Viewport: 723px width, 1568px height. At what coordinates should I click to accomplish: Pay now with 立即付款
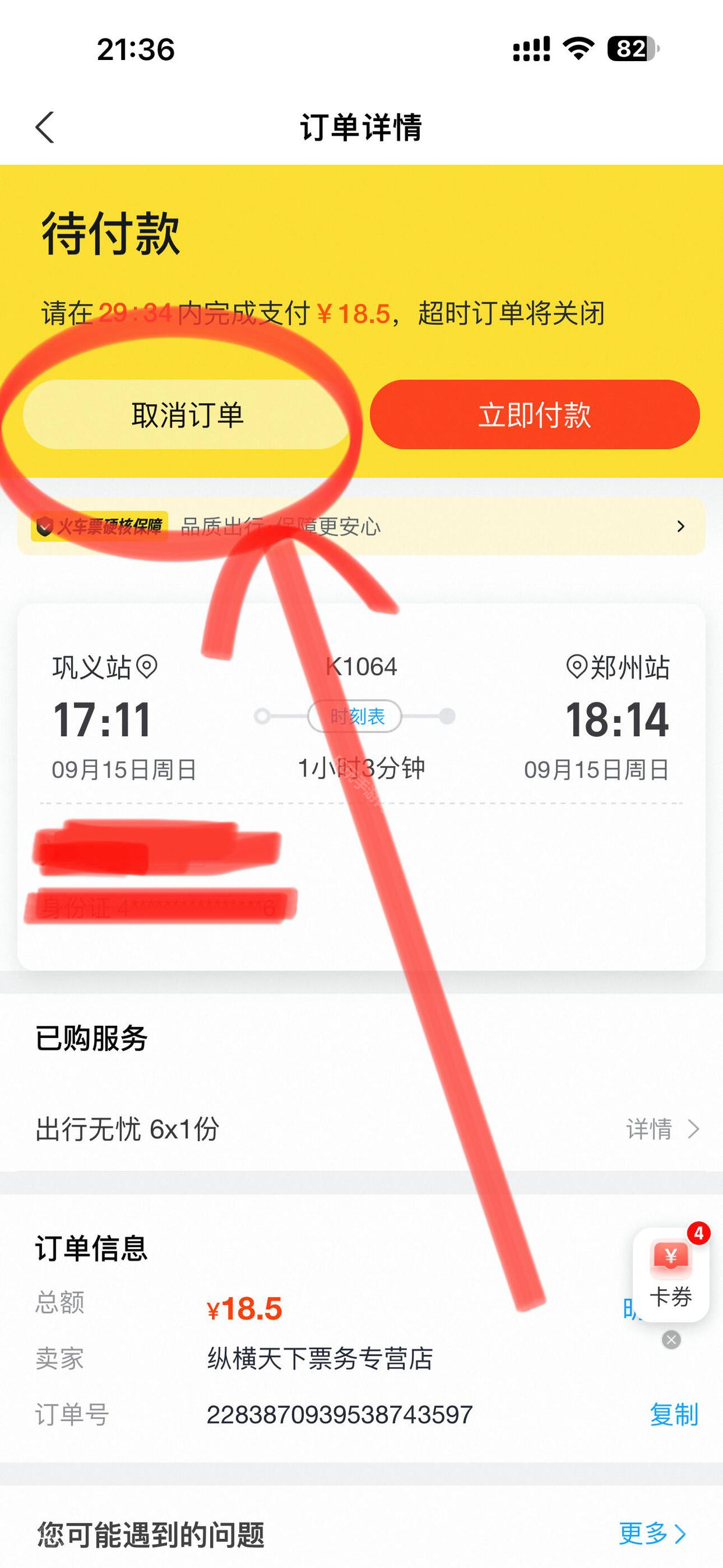pos(534,415)
